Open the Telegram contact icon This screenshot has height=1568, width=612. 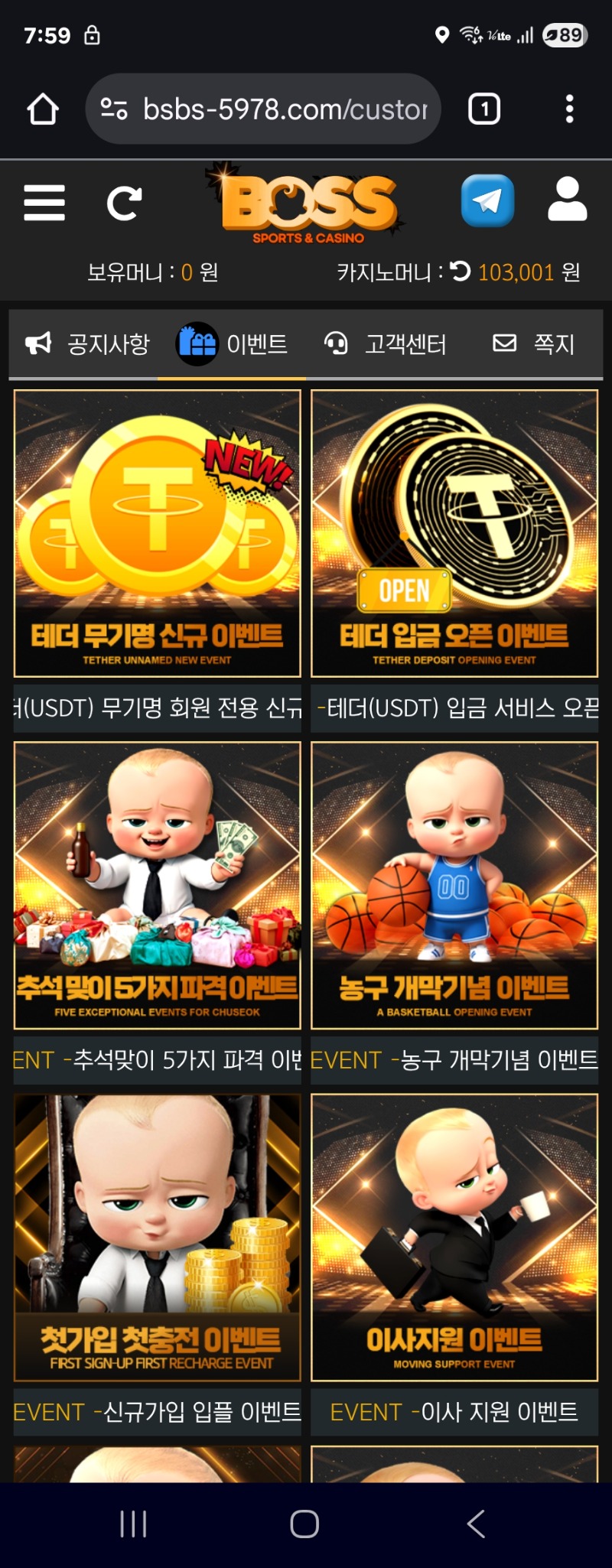(x=487, y=201)
